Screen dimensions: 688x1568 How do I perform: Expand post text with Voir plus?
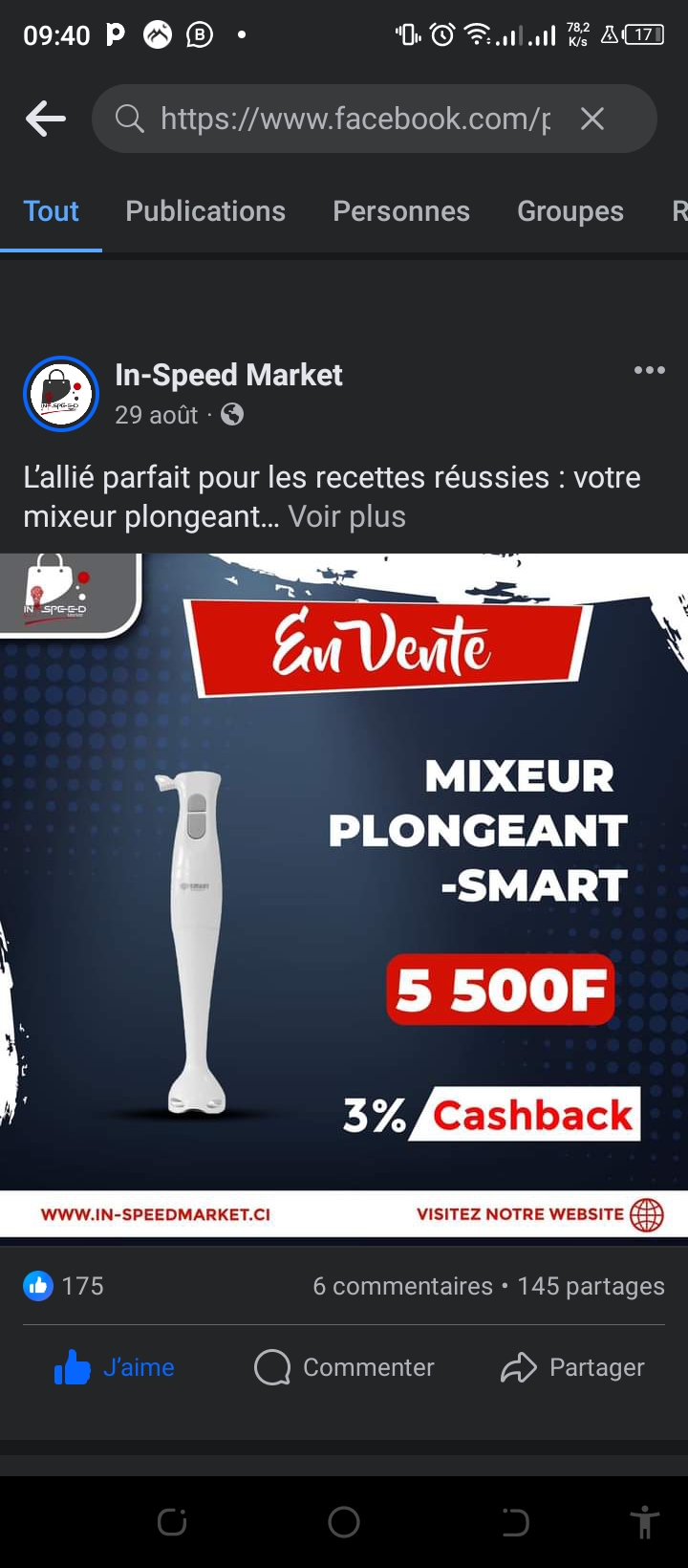click(x=347, y=516)
